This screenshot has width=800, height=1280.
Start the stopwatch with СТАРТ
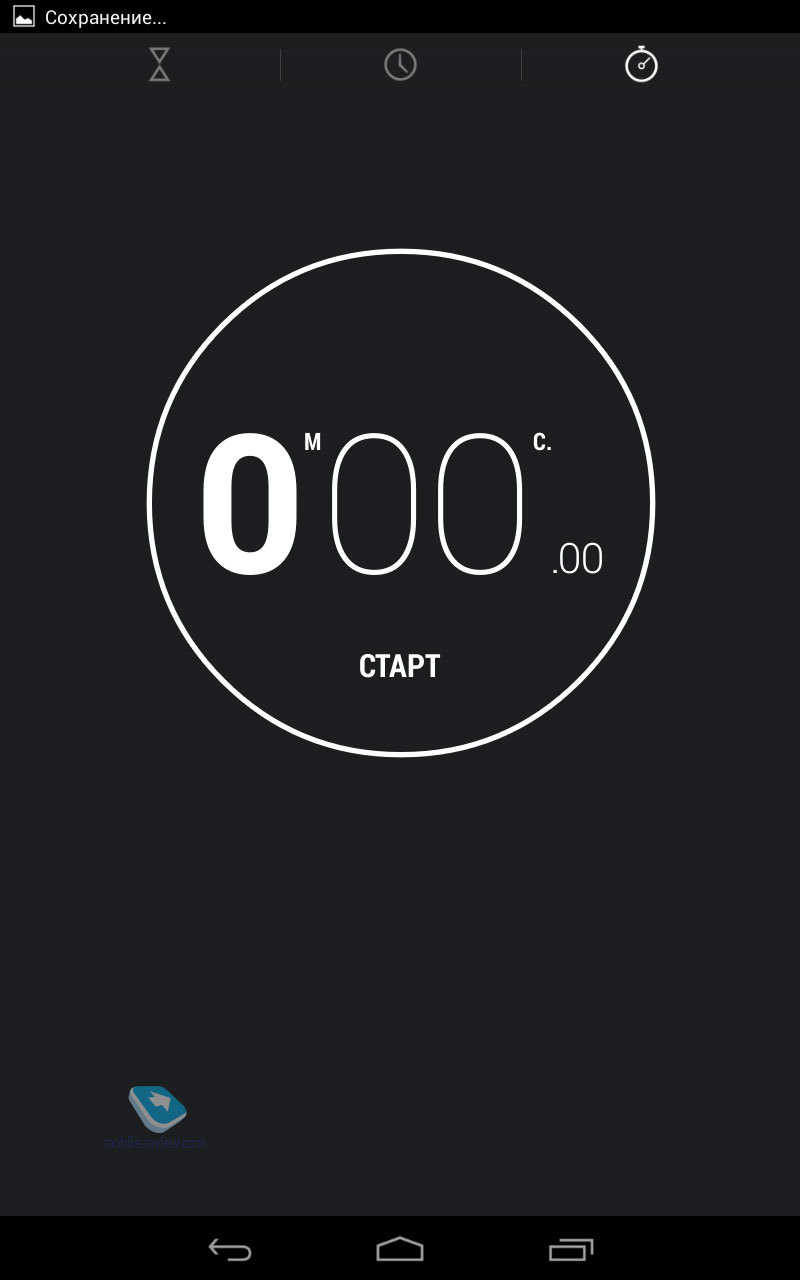(x=400, y=666)
